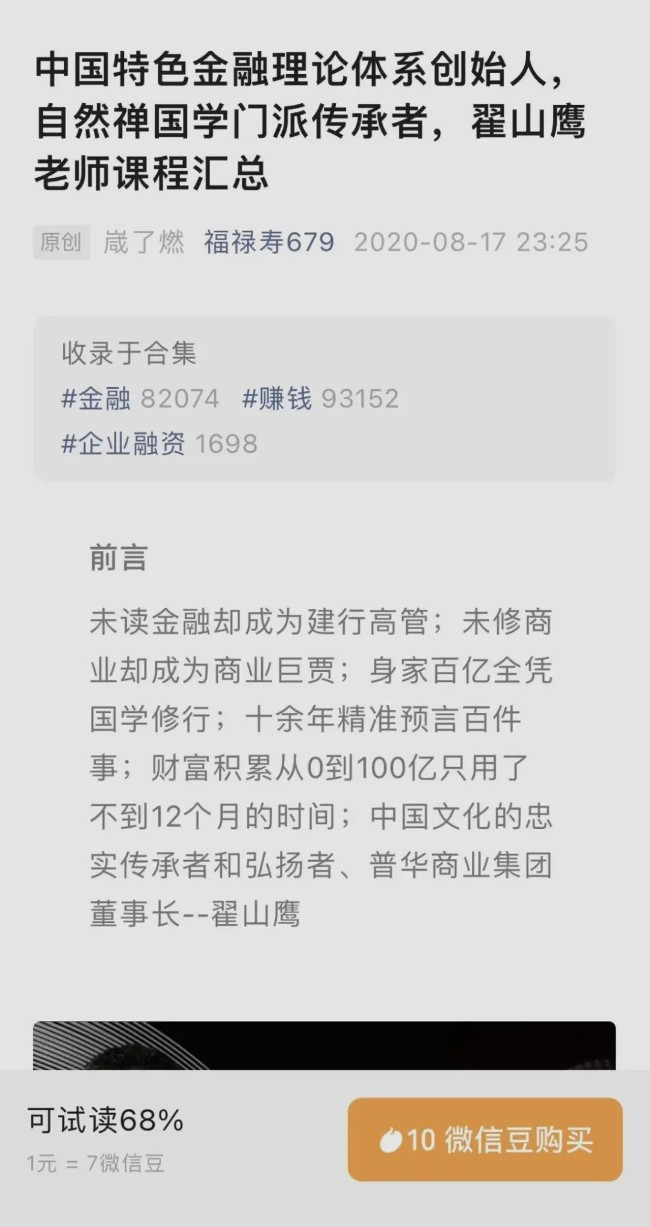Open the #企业融资 collection tag

[x=123, y=444]
